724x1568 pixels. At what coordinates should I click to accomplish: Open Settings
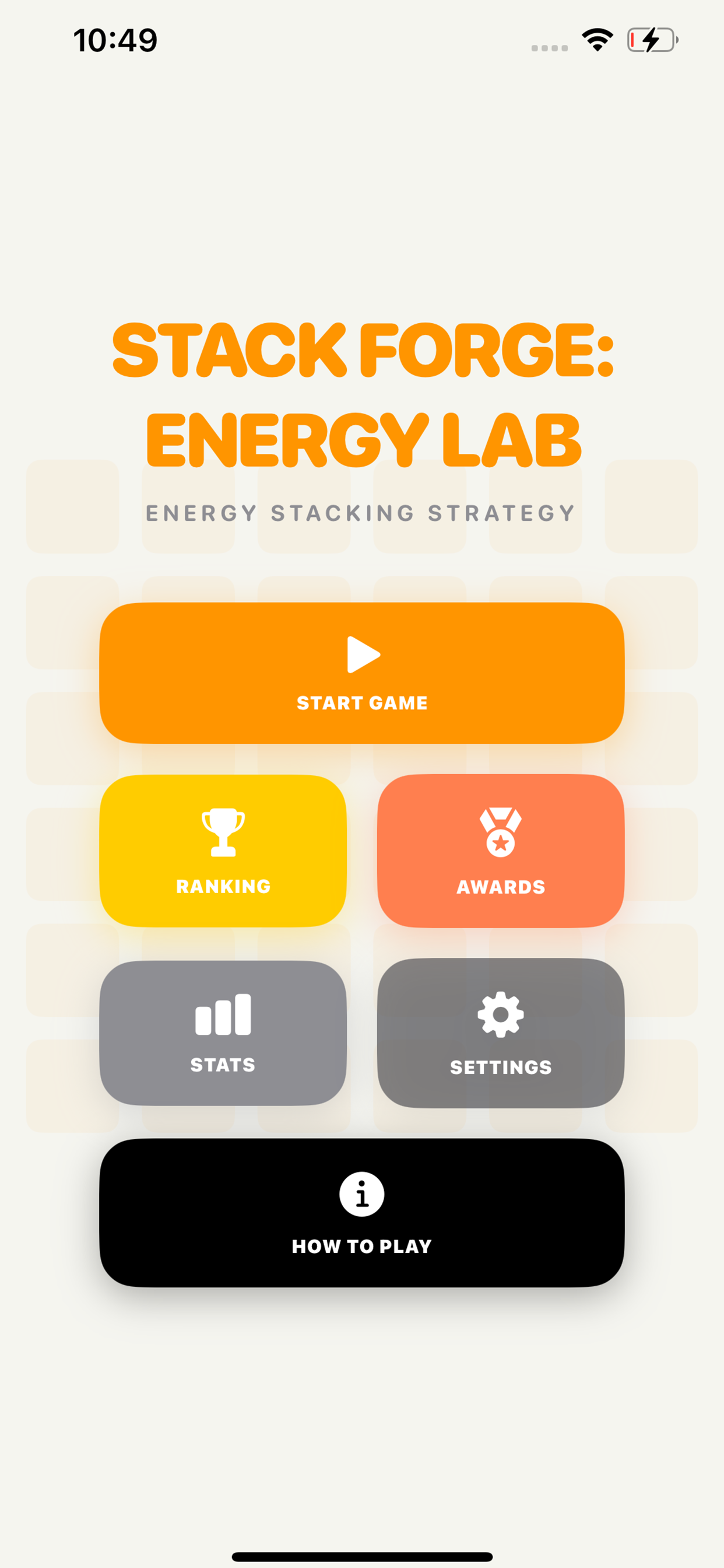[x=500, y=1032]
